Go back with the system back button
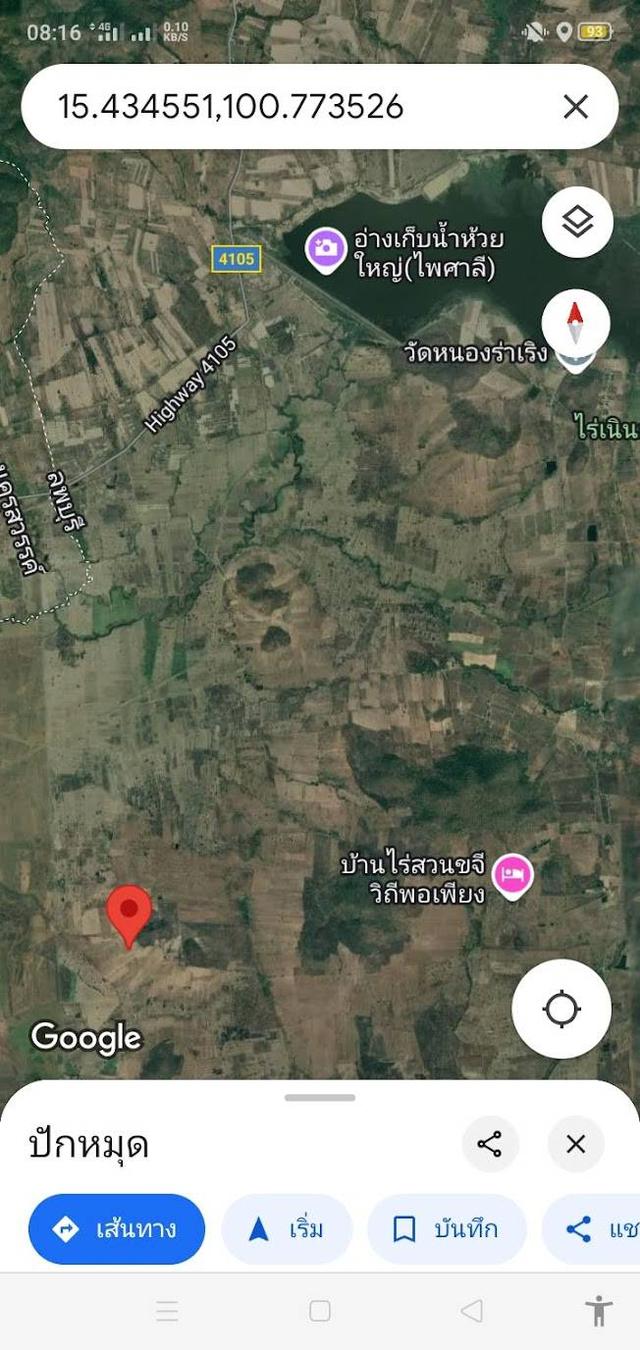640x1350 pixels. [471, 1311]
